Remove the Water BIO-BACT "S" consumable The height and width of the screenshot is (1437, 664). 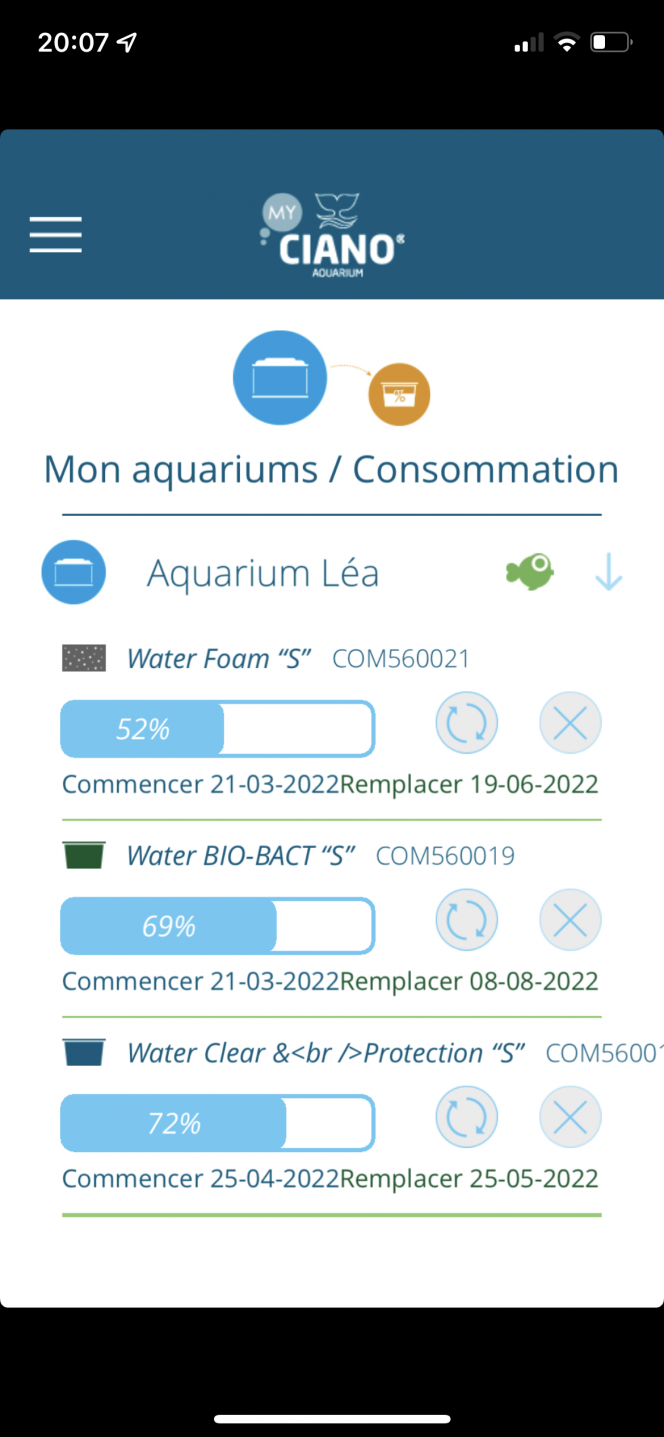(x=570, y=920)
